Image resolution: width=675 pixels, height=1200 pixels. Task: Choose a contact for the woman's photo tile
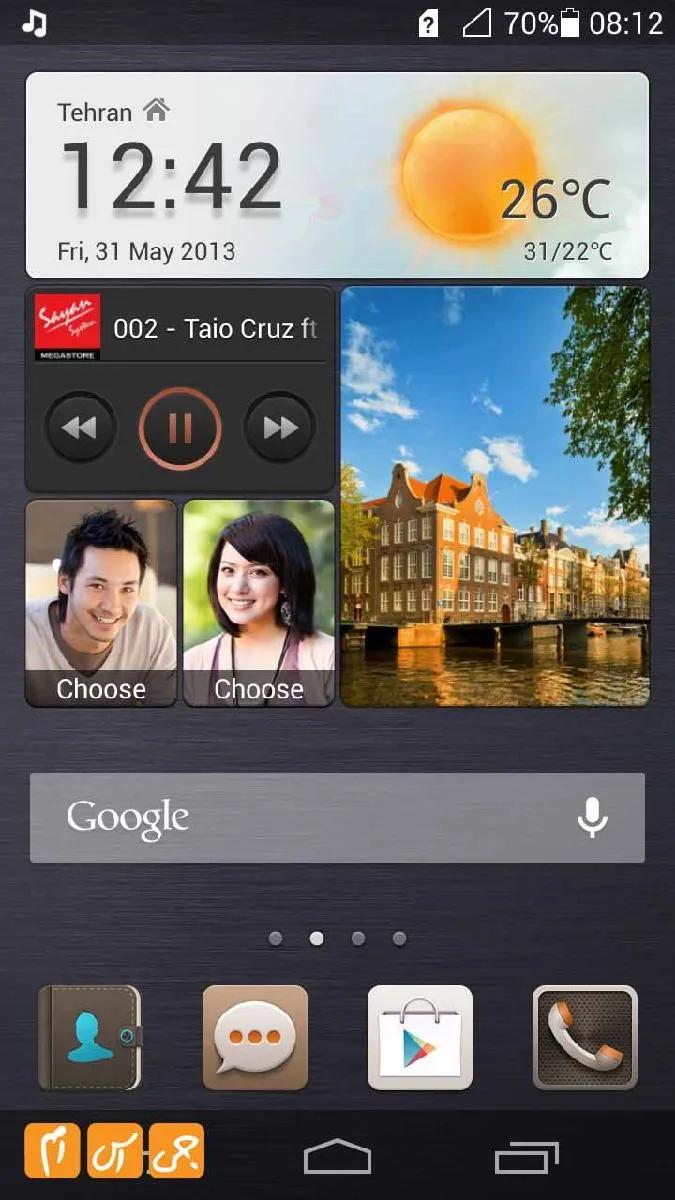pyautogui.click(x=259, y=603)
